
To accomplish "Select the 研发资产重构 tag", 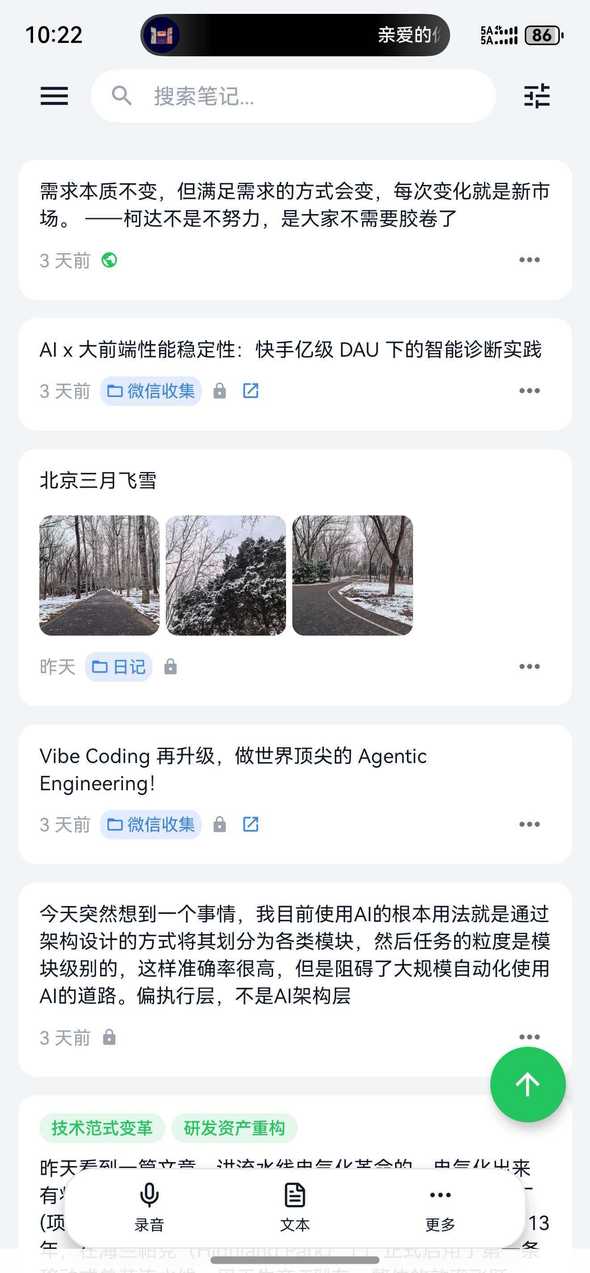I will (x=234, y=1128).
